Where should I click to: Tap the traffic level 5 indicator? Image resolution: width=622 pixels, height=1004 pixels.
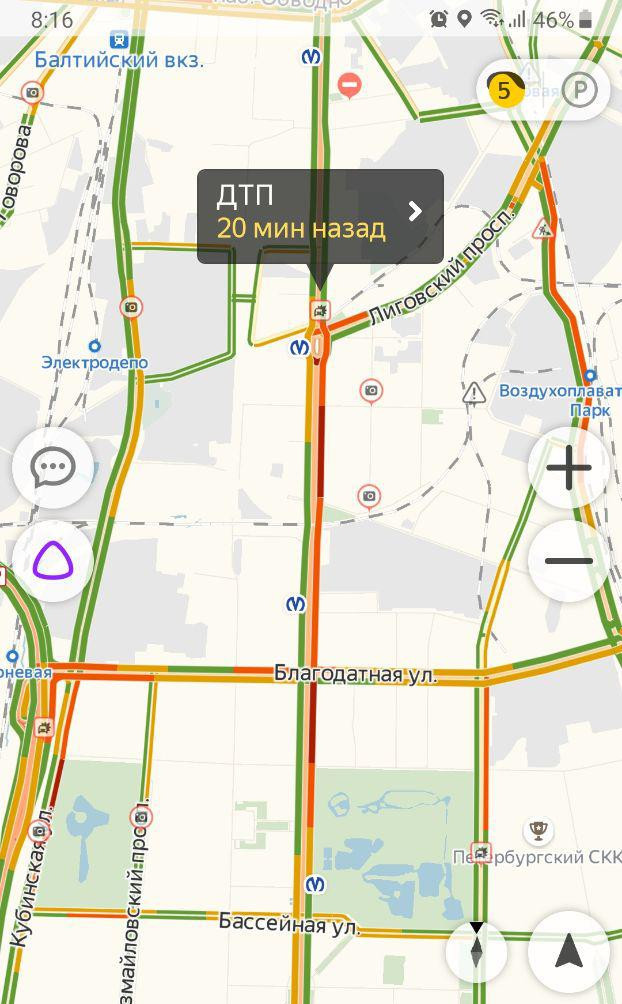coord(504,90)
